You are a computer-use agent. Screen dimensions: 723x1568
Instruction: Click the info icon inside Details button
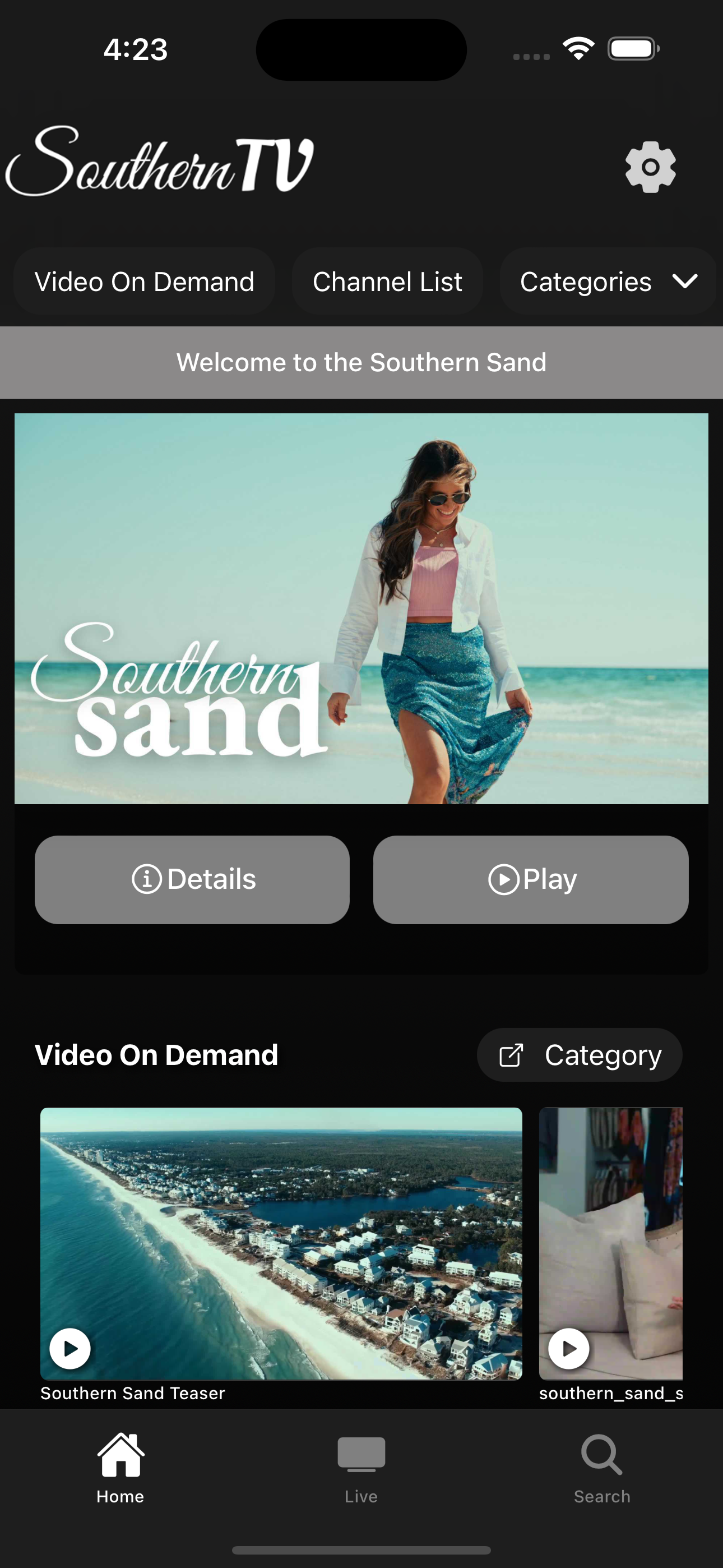point(146,878)
